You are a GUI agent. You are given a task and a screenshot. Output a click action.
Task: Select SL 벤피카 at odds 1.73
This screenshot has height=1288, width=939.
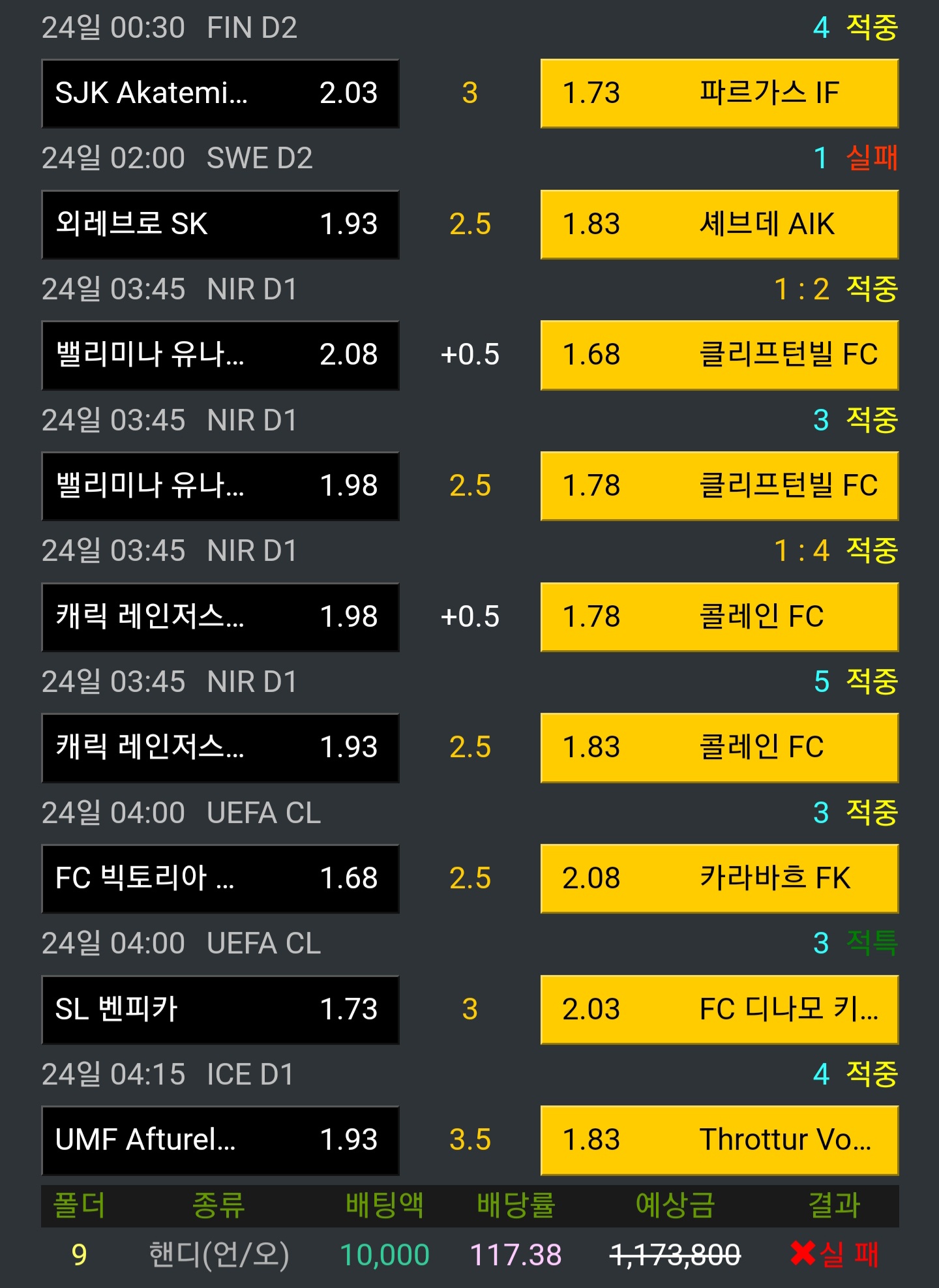click(x=220, y=1010)
